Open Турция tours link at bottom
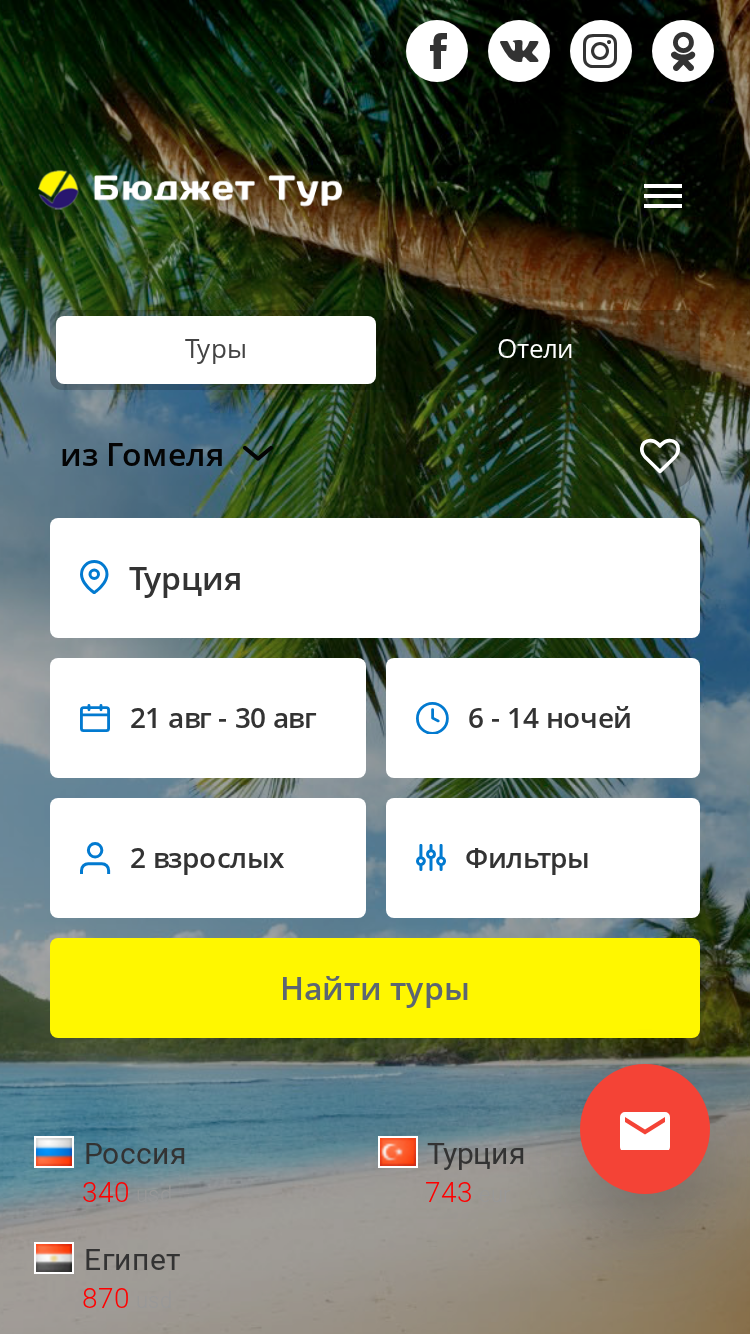Screen dimensions: 750x1334 452,1171
